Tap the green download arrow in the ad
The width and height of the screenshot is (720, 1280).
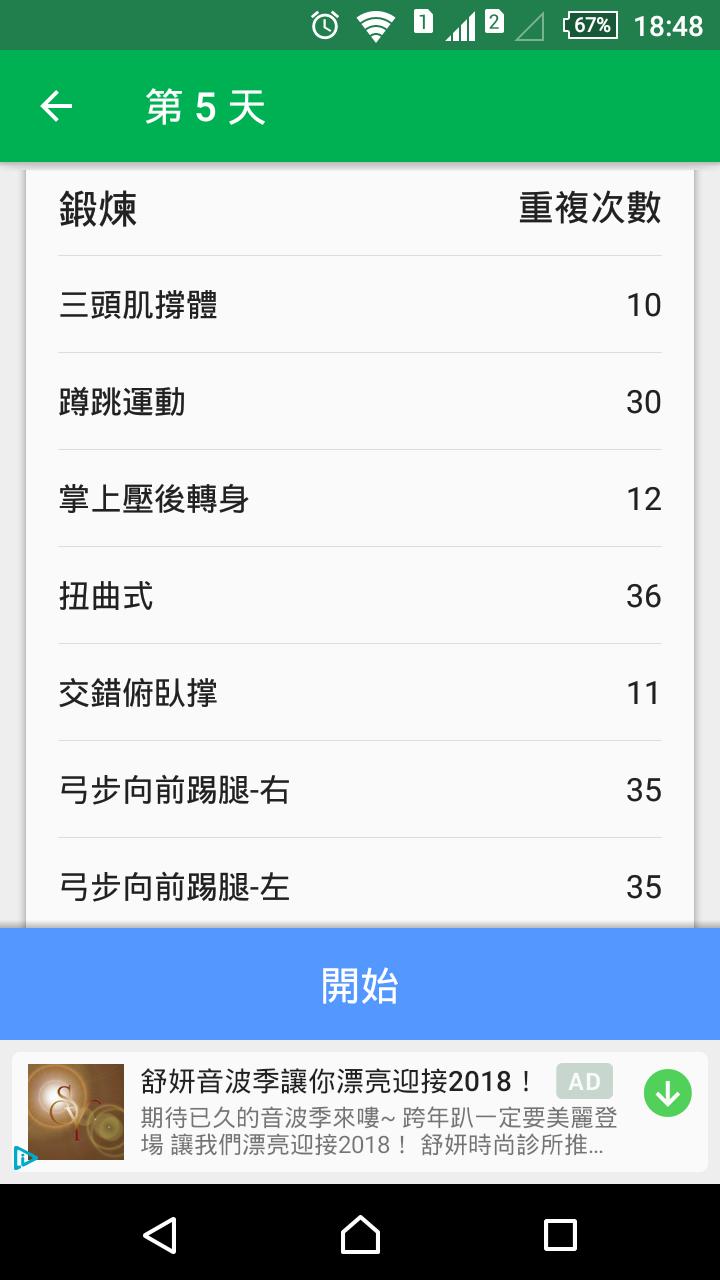667,1093
